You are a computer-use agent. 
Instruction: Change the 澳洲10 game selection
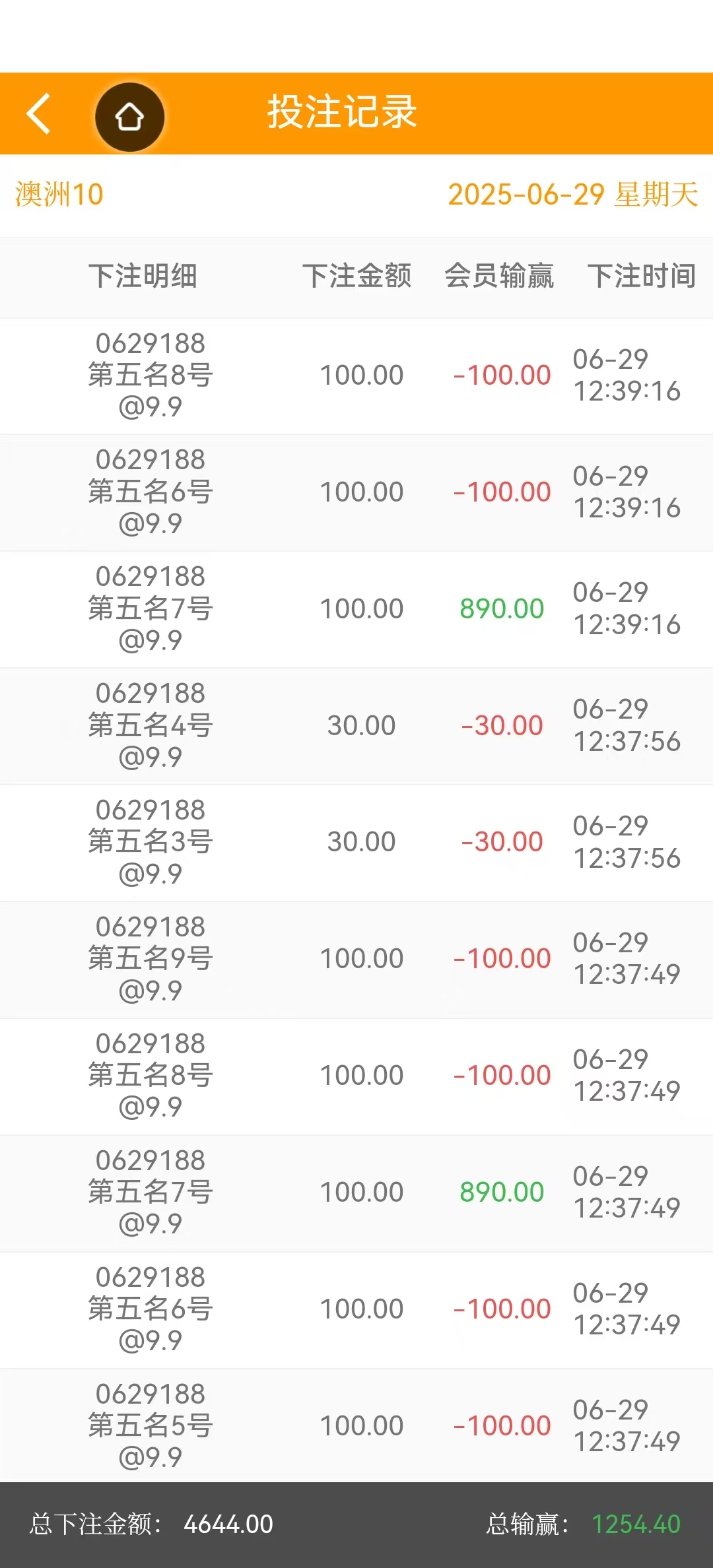coord(59,195)
